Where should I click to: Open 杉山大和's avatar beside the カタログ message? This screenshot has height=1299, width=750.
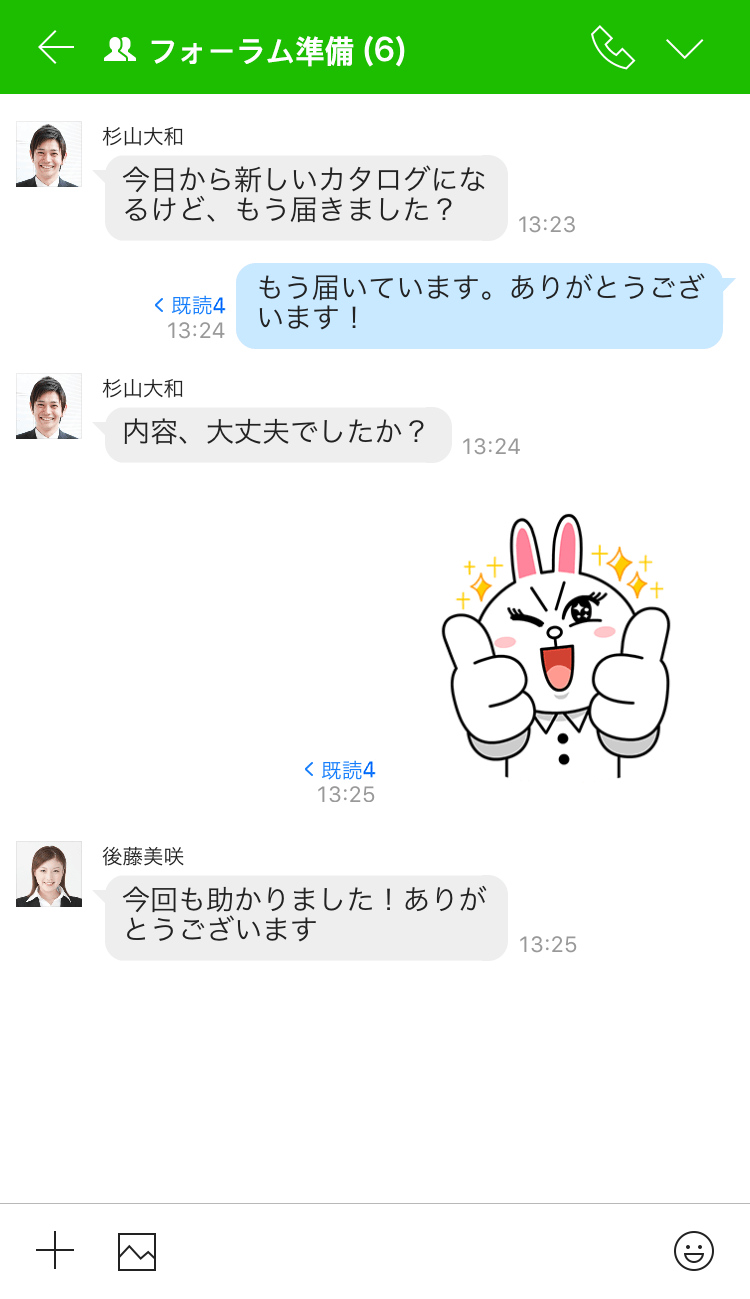(49, 154)
